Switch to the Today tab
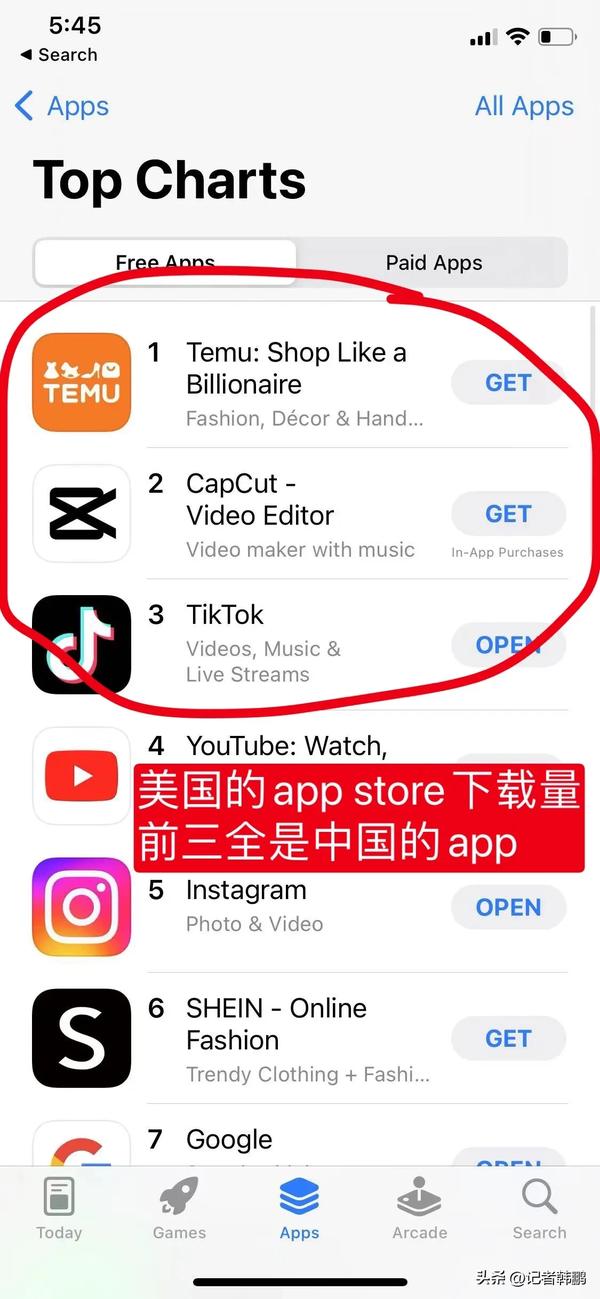Viewport: 600px width, 1299px height. (x=59, y=1208)
